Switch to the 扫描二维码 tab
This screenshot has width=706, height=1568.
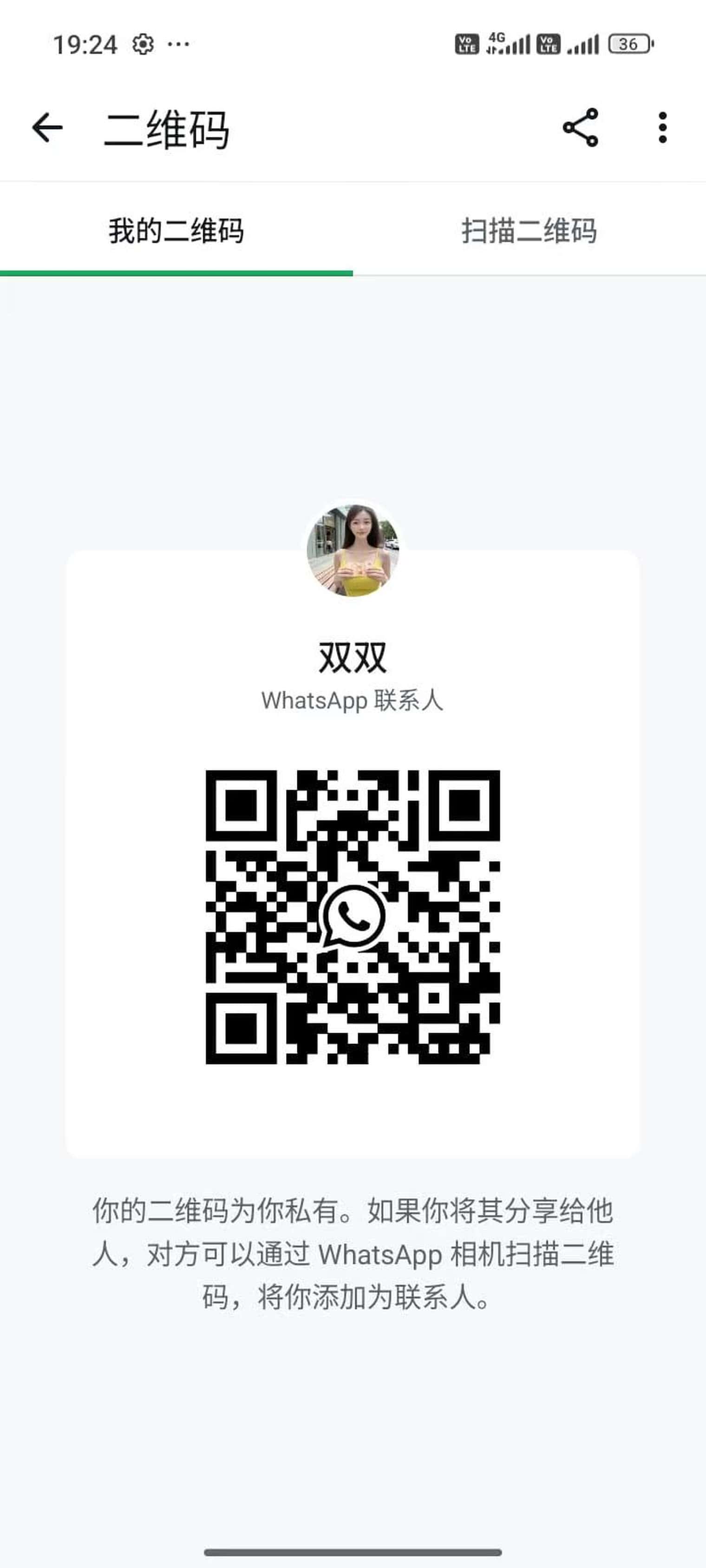pos(529,231)
